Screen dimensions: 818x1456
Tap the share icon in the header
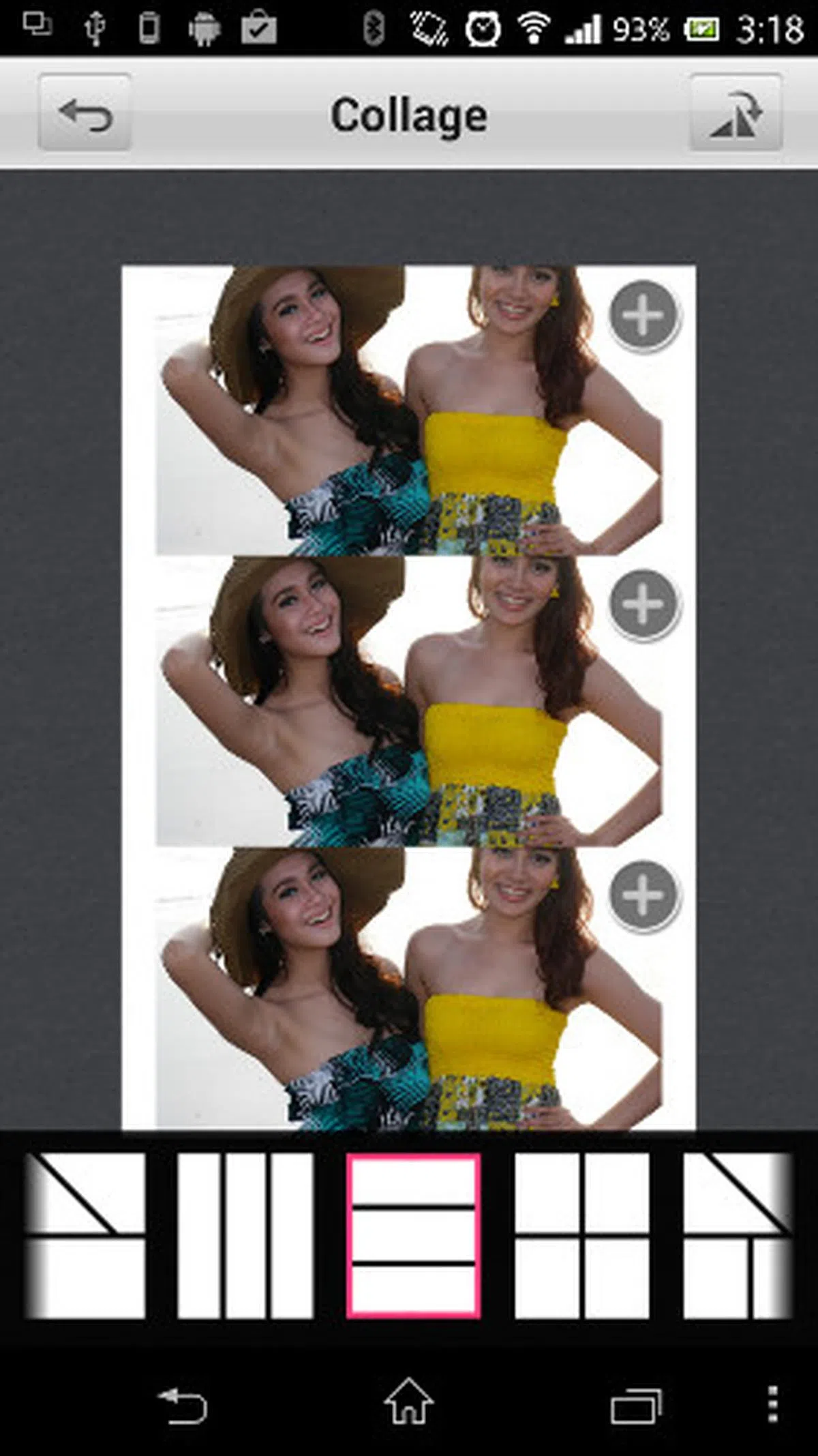pyautogui.click(x=735, y=113)
